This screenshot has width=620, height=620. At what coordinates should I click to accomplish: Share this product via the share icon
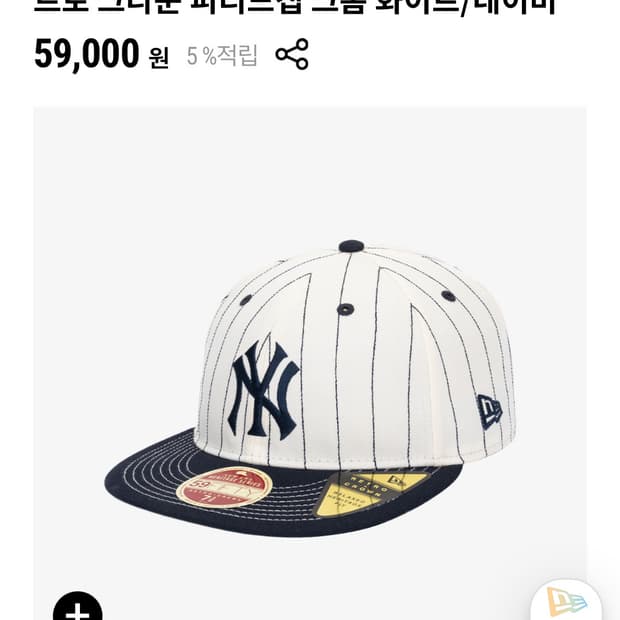click(292, 54)
